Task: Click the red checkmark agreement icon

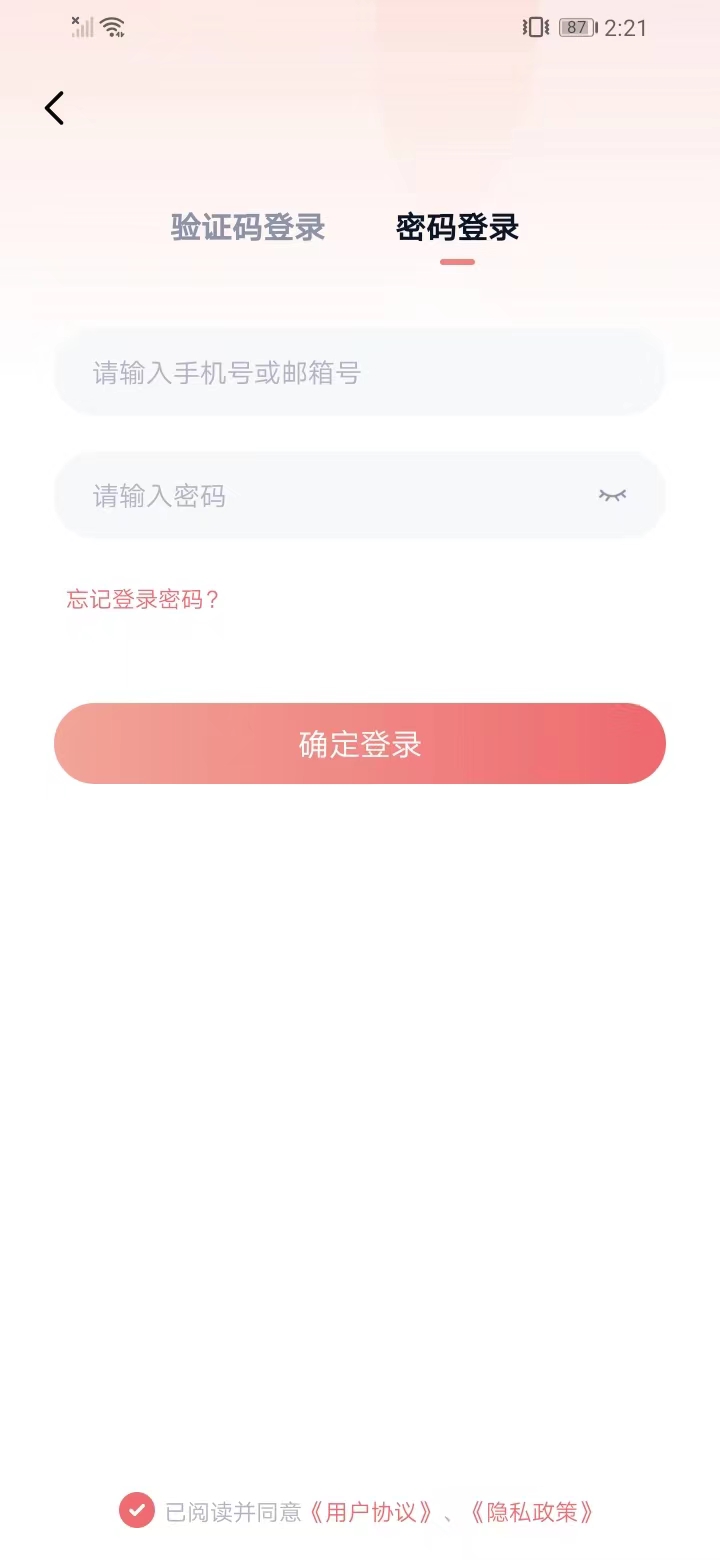Action: point(136,1511)
